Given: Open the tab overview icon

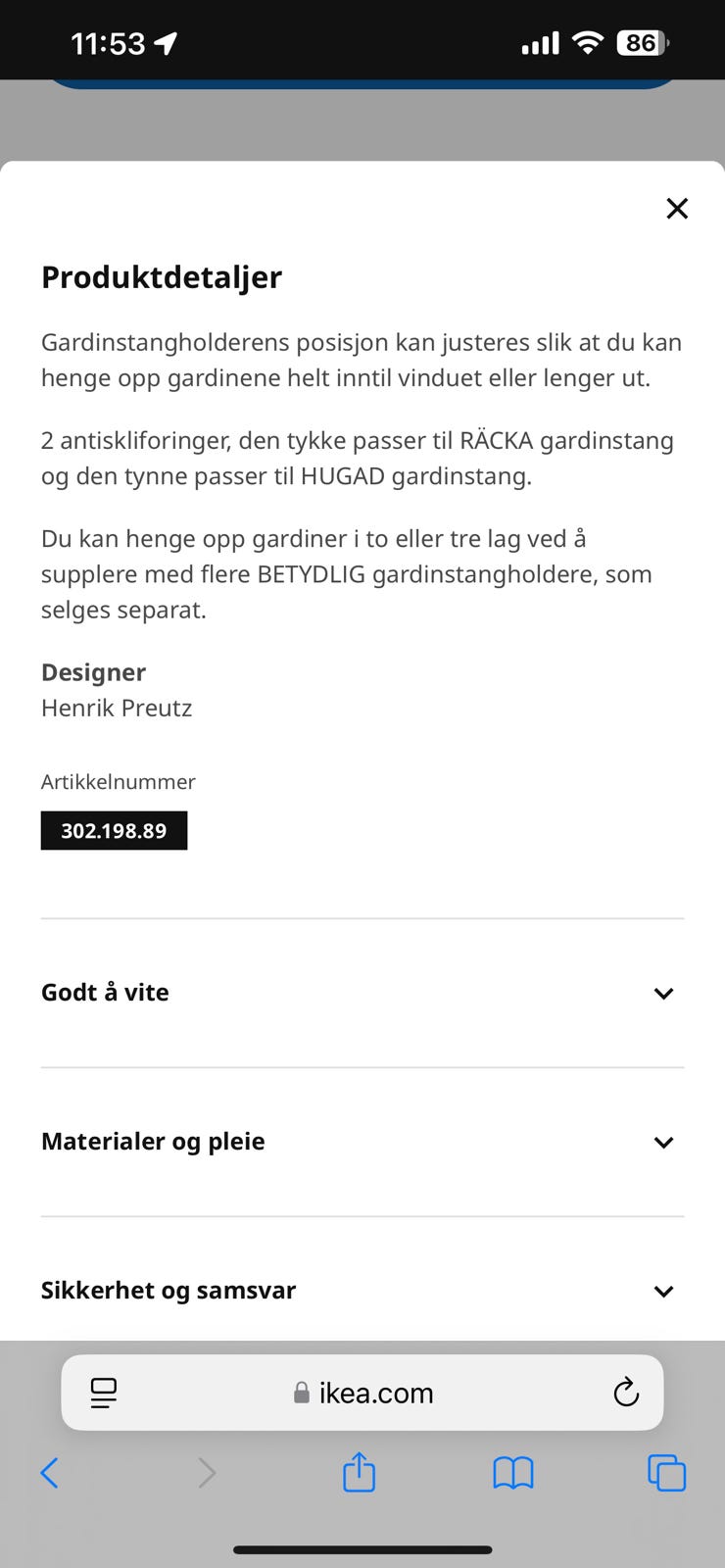Looking at the screenshot, I should pyautogui.click(x=666, y=1472).
